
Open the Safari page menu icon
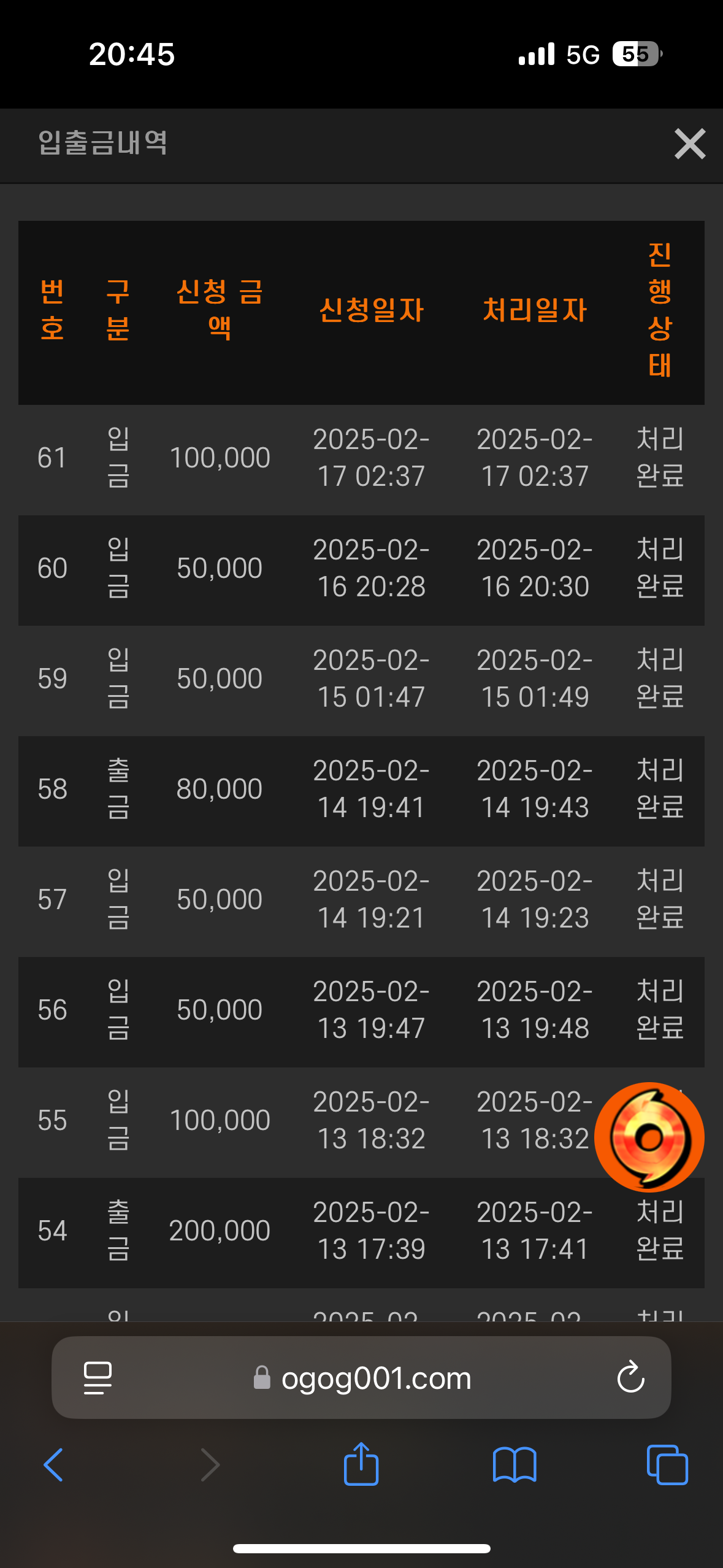point(98,1378)
